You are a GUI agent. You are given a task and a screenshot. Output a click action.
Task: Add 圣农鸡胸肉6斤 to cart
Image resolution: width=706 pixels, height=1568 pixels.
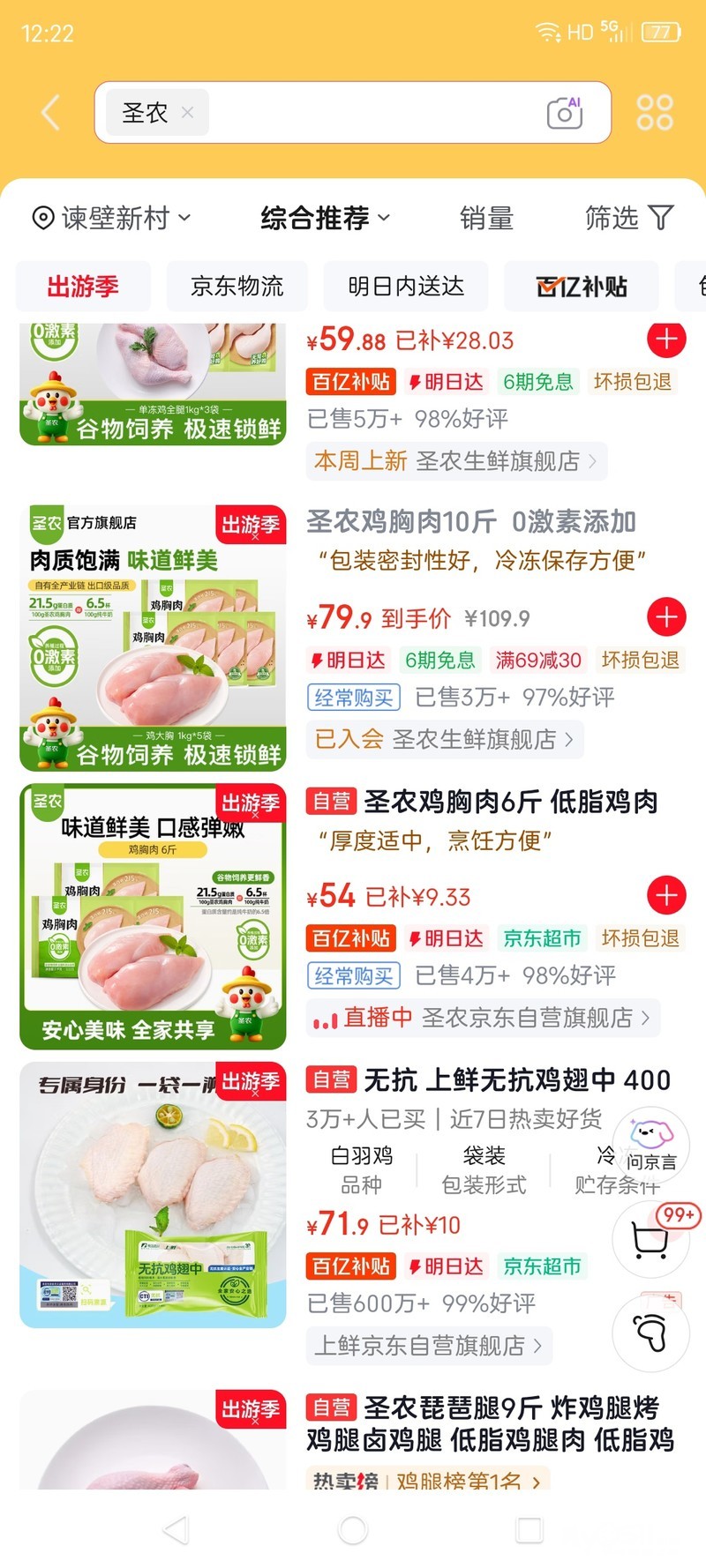point(666,895)
